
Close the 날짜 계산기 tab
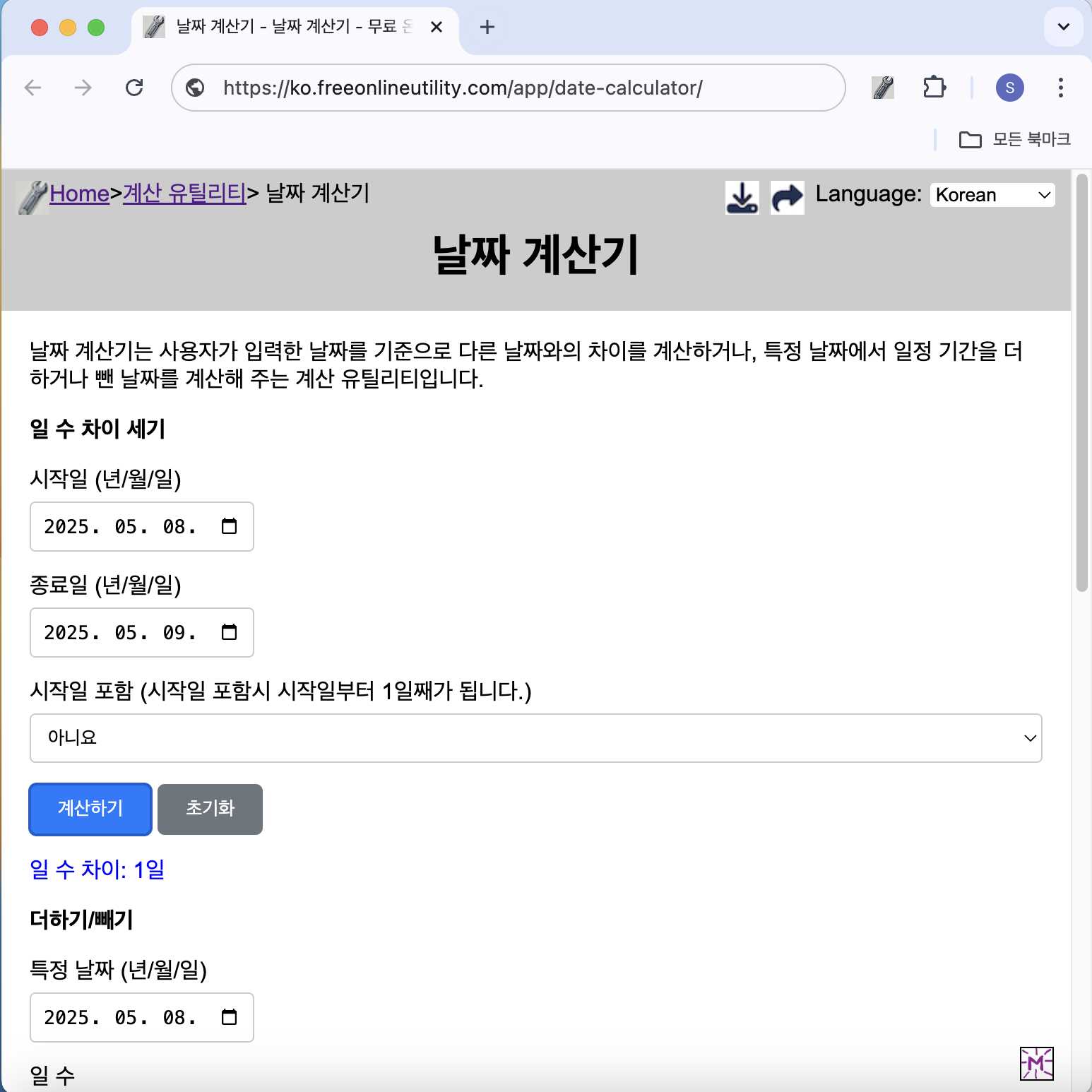tap(437, 27)
